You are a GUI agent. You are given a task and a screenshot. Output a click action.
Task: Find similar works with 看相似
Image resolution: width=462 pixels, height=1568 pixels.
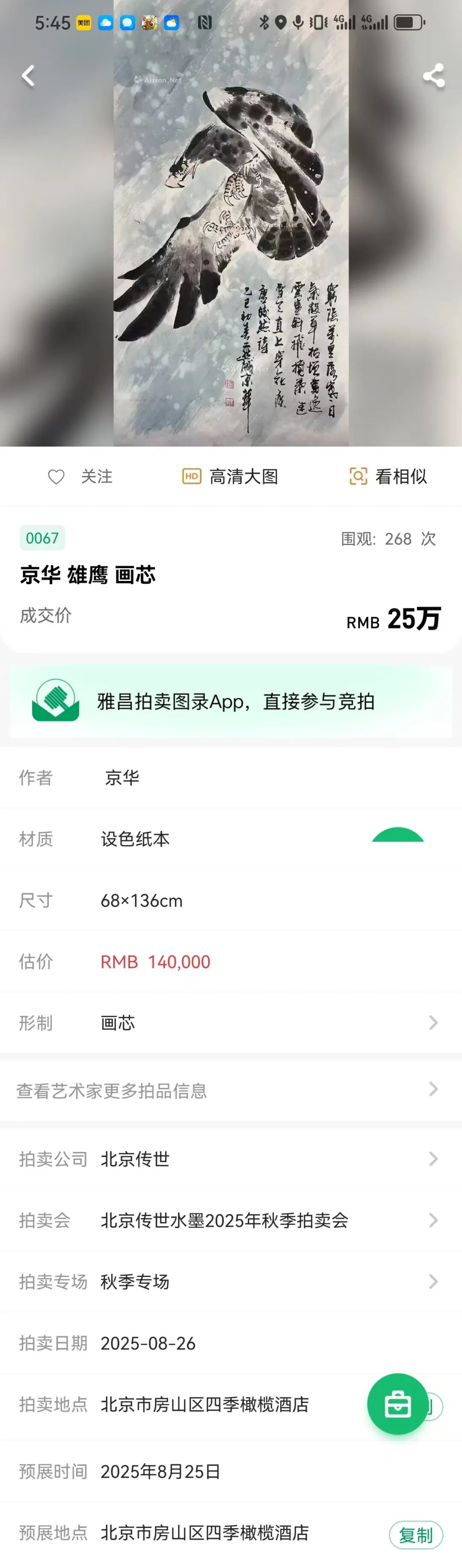point(388,477)
